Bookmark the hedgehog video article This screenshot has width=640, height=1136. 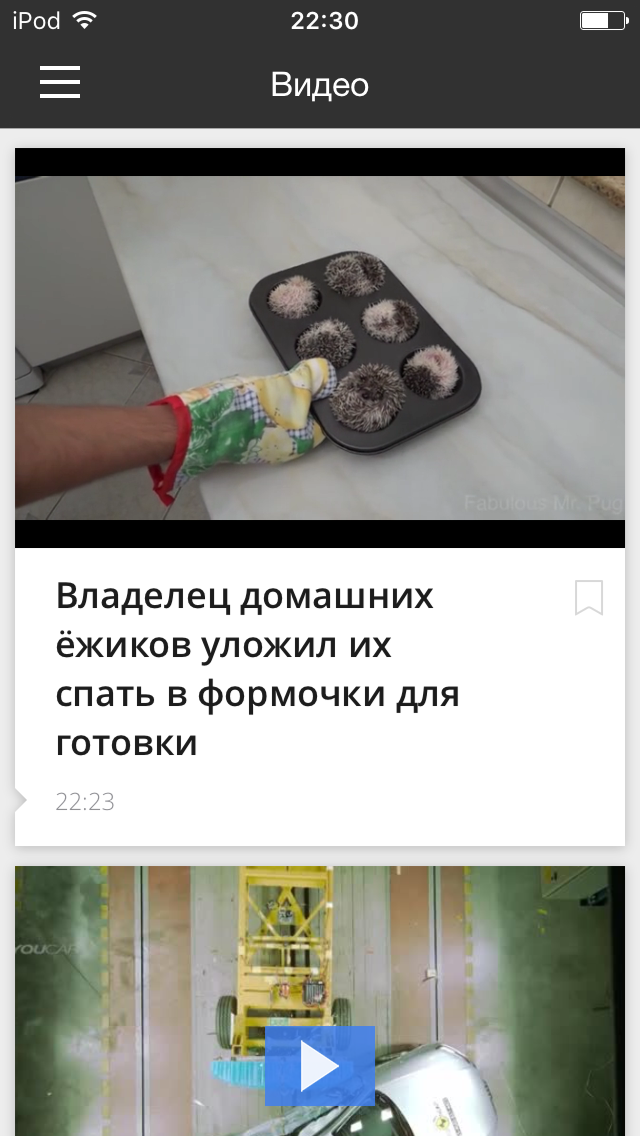point(589,598)
